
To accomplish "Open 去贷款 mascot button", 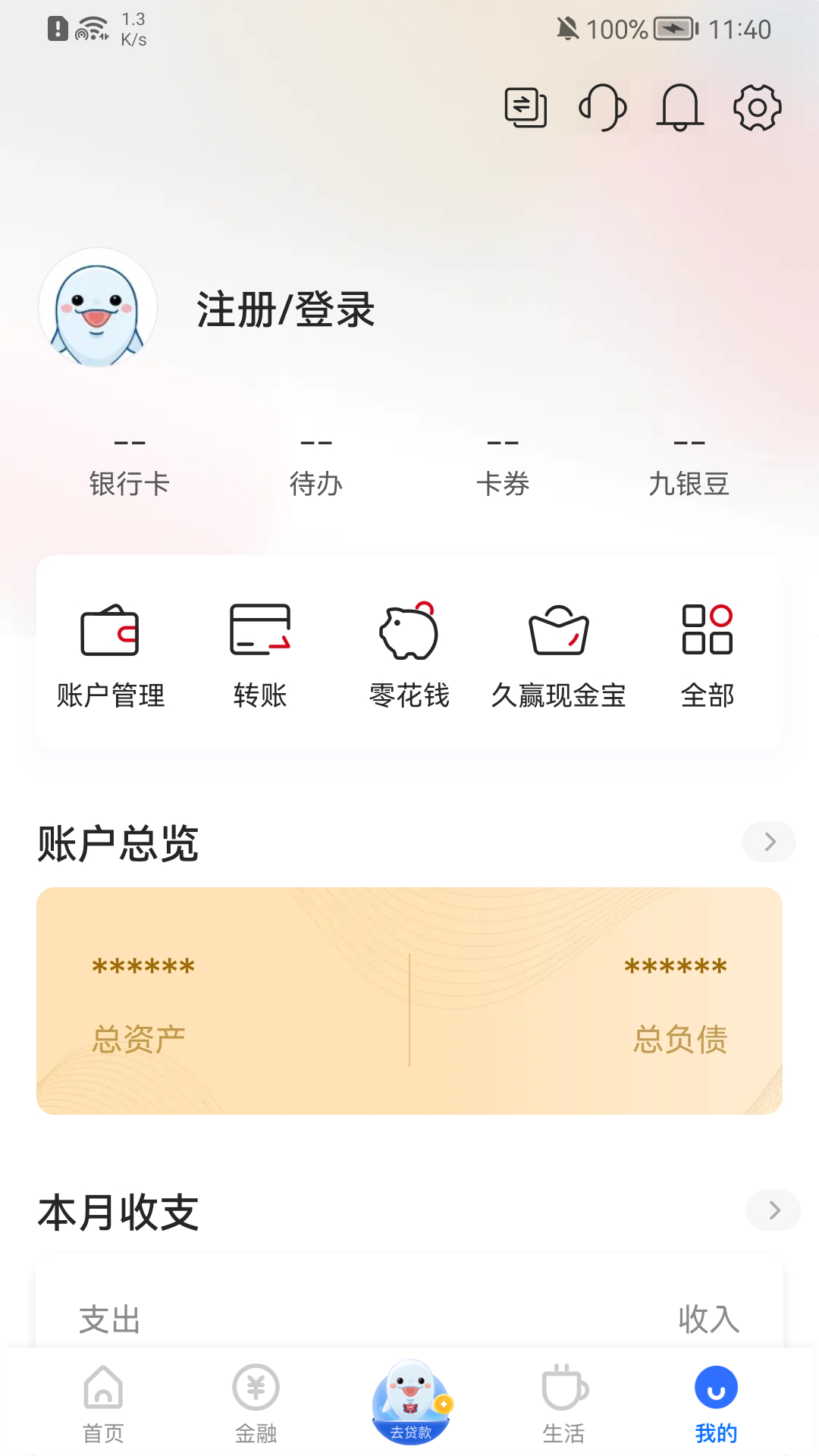I will (410, 1402).
